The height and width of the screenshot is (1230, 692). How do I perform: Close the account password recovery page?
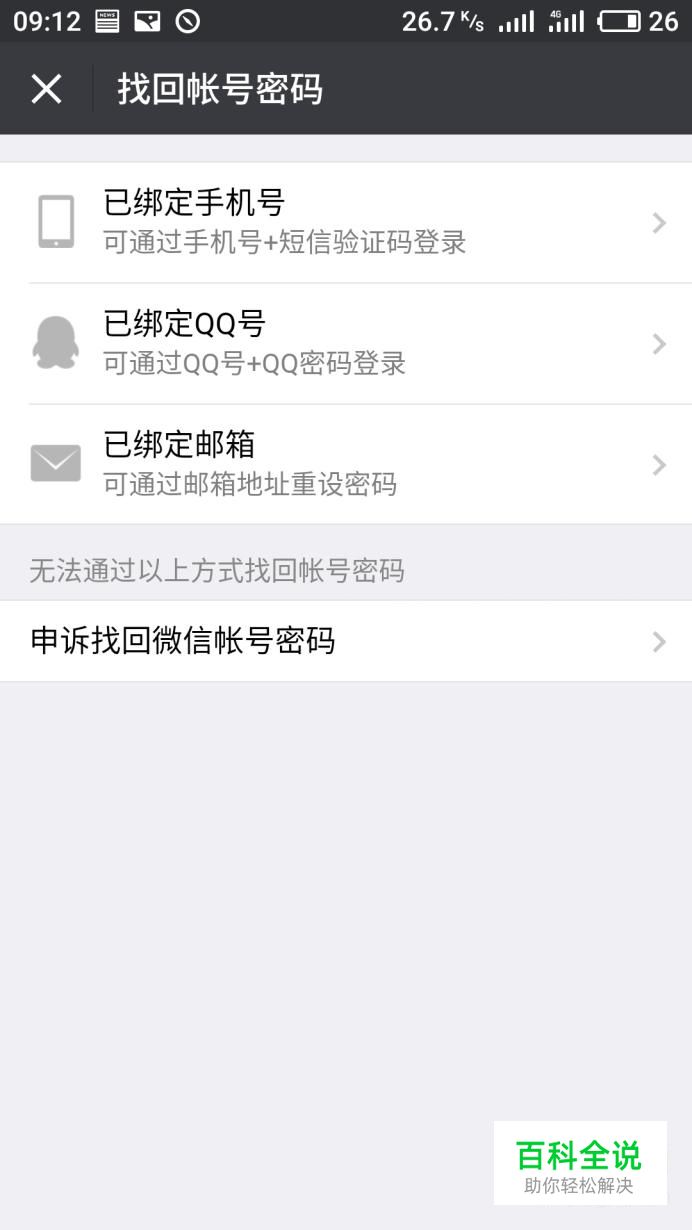click(x=46, y=89)
